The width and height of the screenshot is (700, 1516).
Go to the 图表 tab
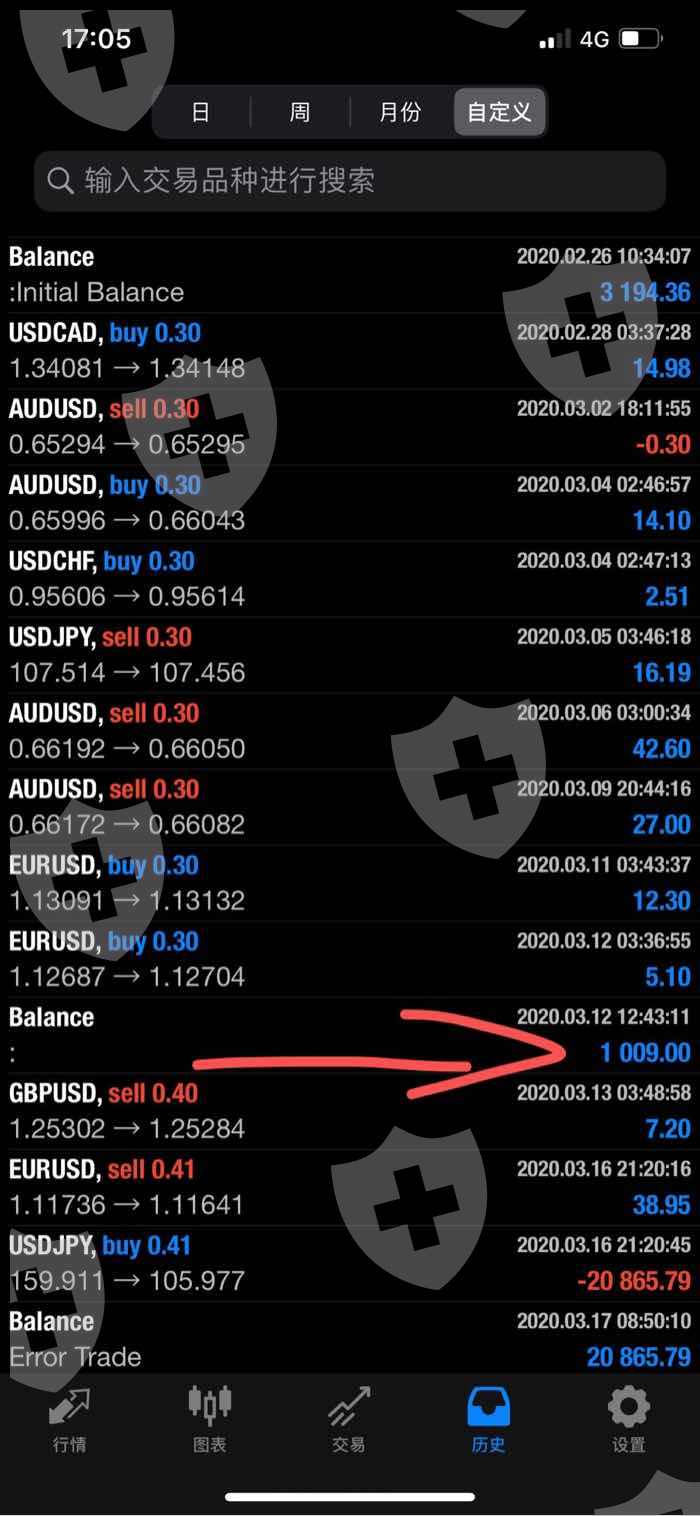click(209, 1420)
